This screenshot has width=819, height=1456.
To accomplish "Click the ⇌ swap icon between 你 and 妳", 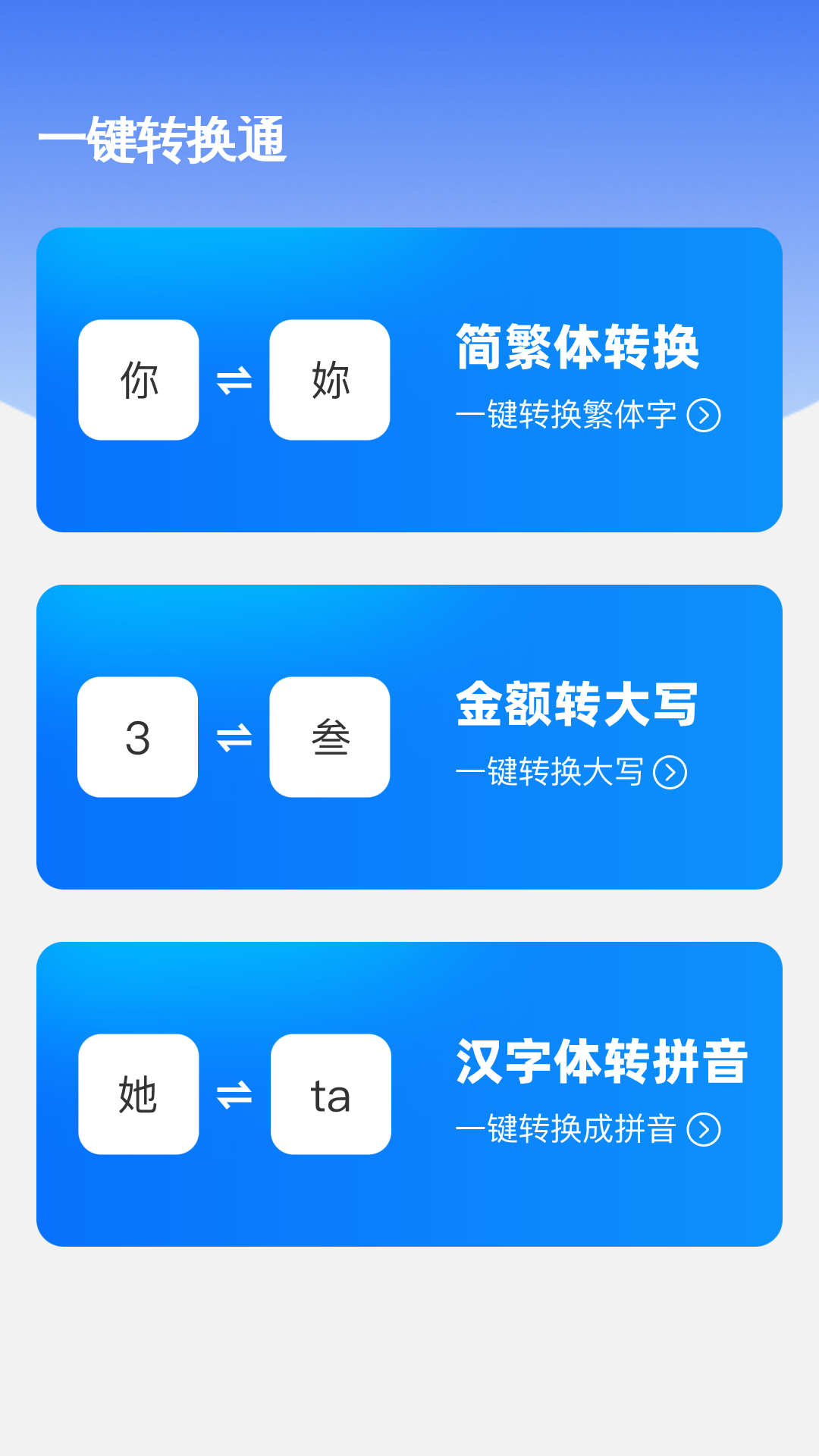I will 233,378.
